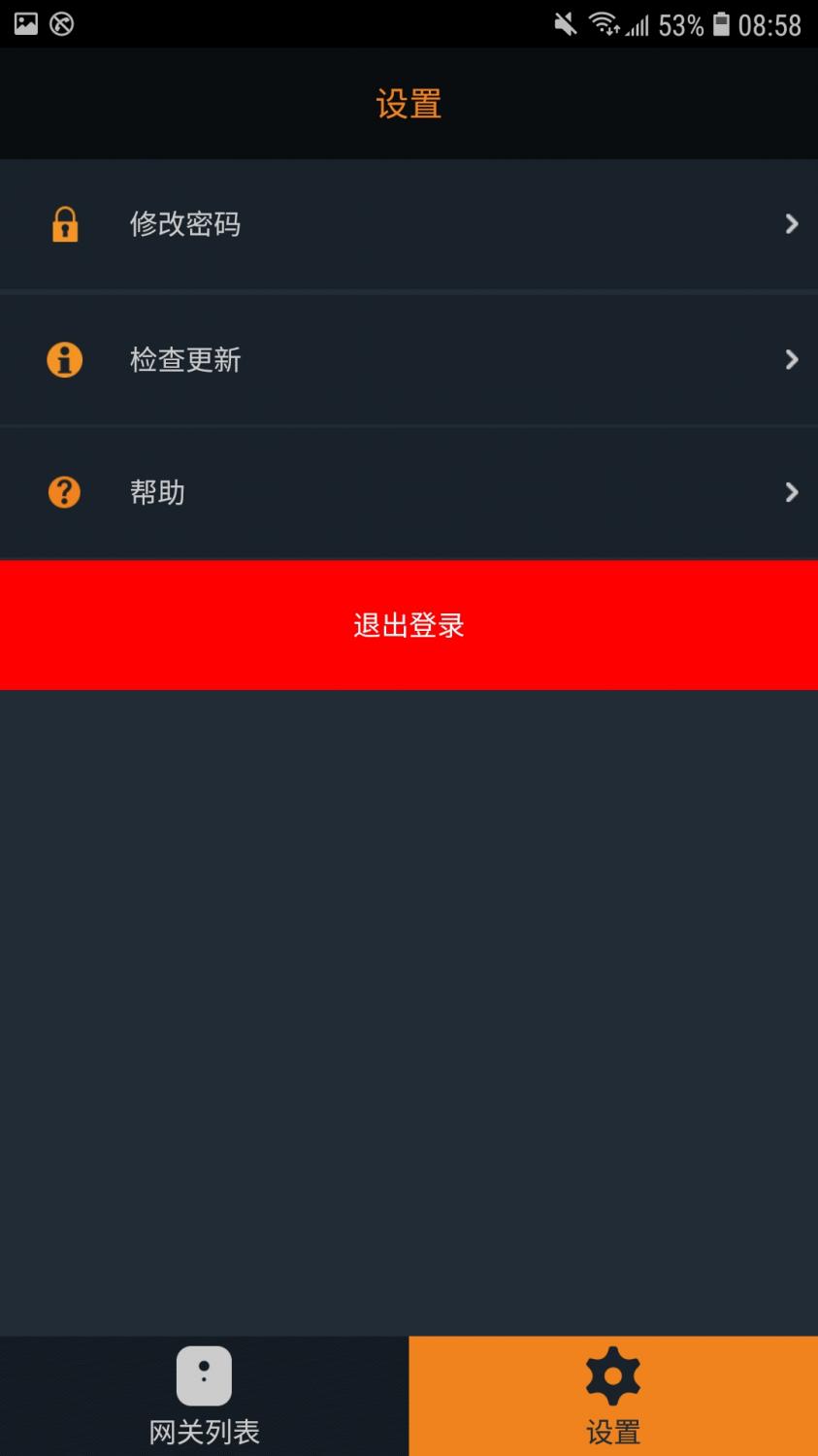Click the question mark icon beside 帮助
The width and height of the screenshot is (818, 1456).
point(64,492)
